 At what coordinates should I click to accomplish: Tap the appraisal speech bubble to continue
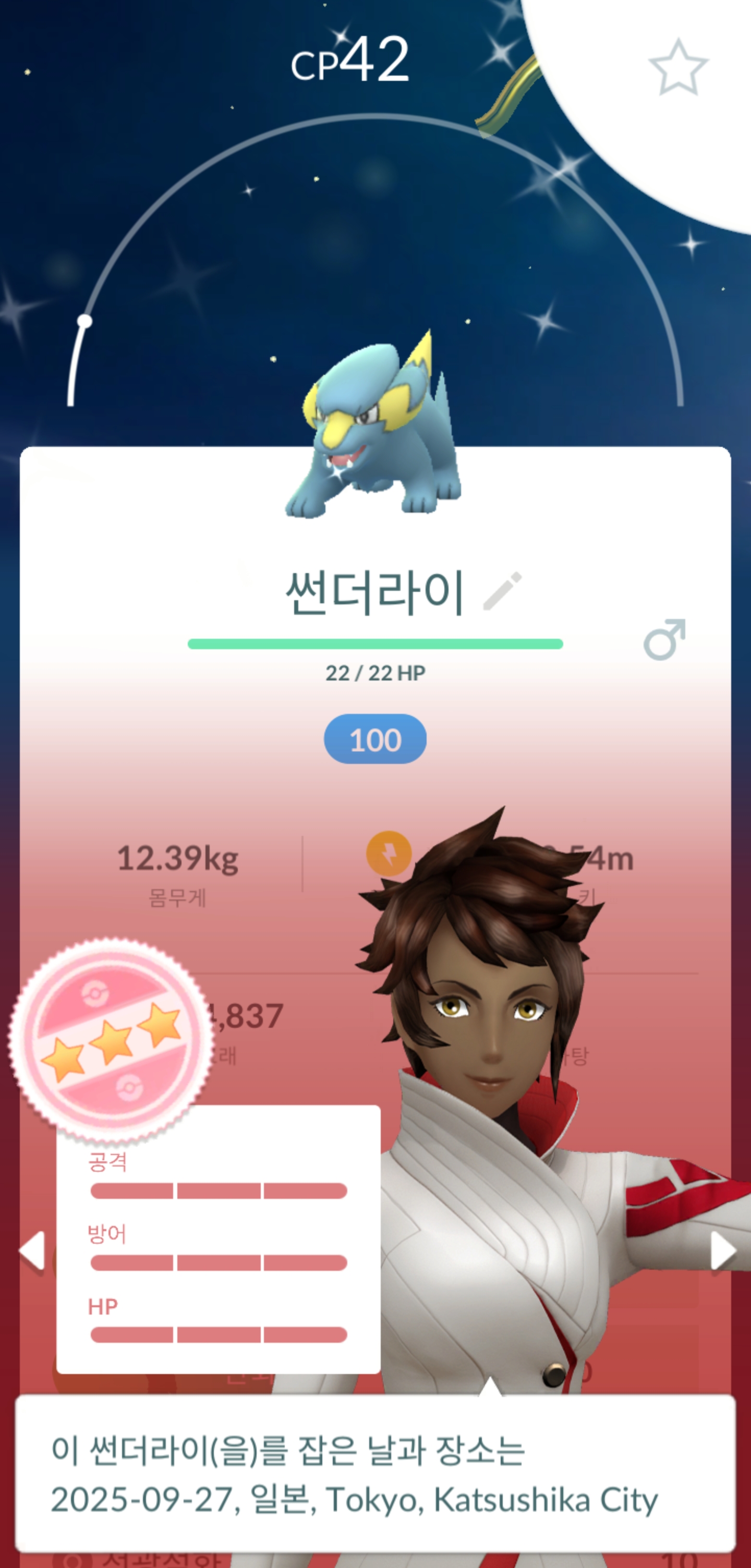pos(375,1474)
